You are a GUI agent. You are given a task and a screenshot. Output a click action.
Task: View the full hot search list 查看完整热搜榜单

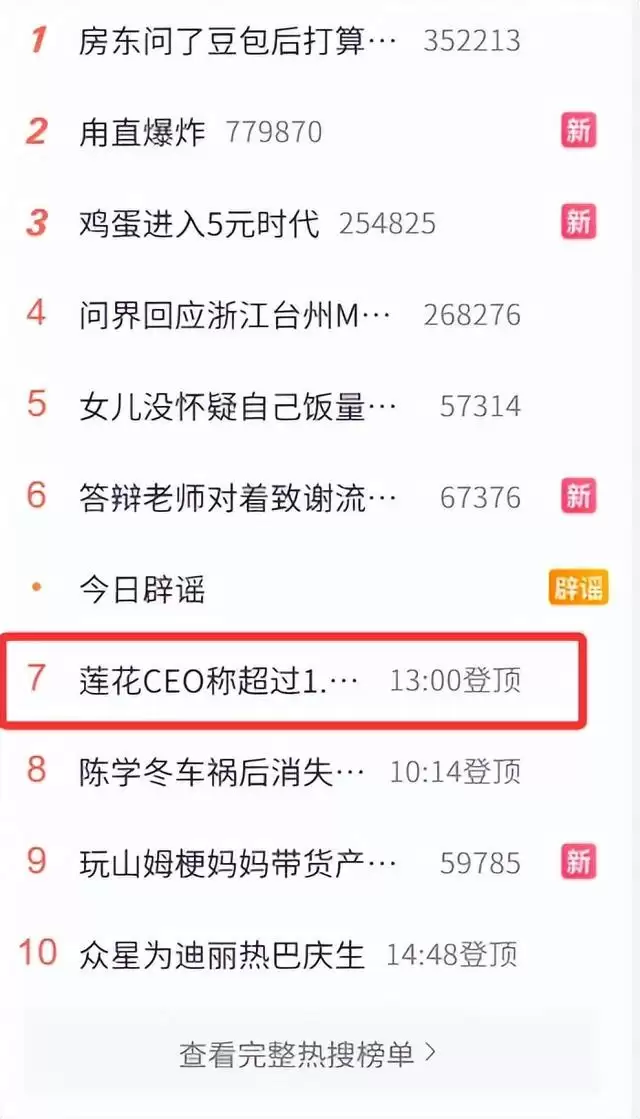(308, 1053)
